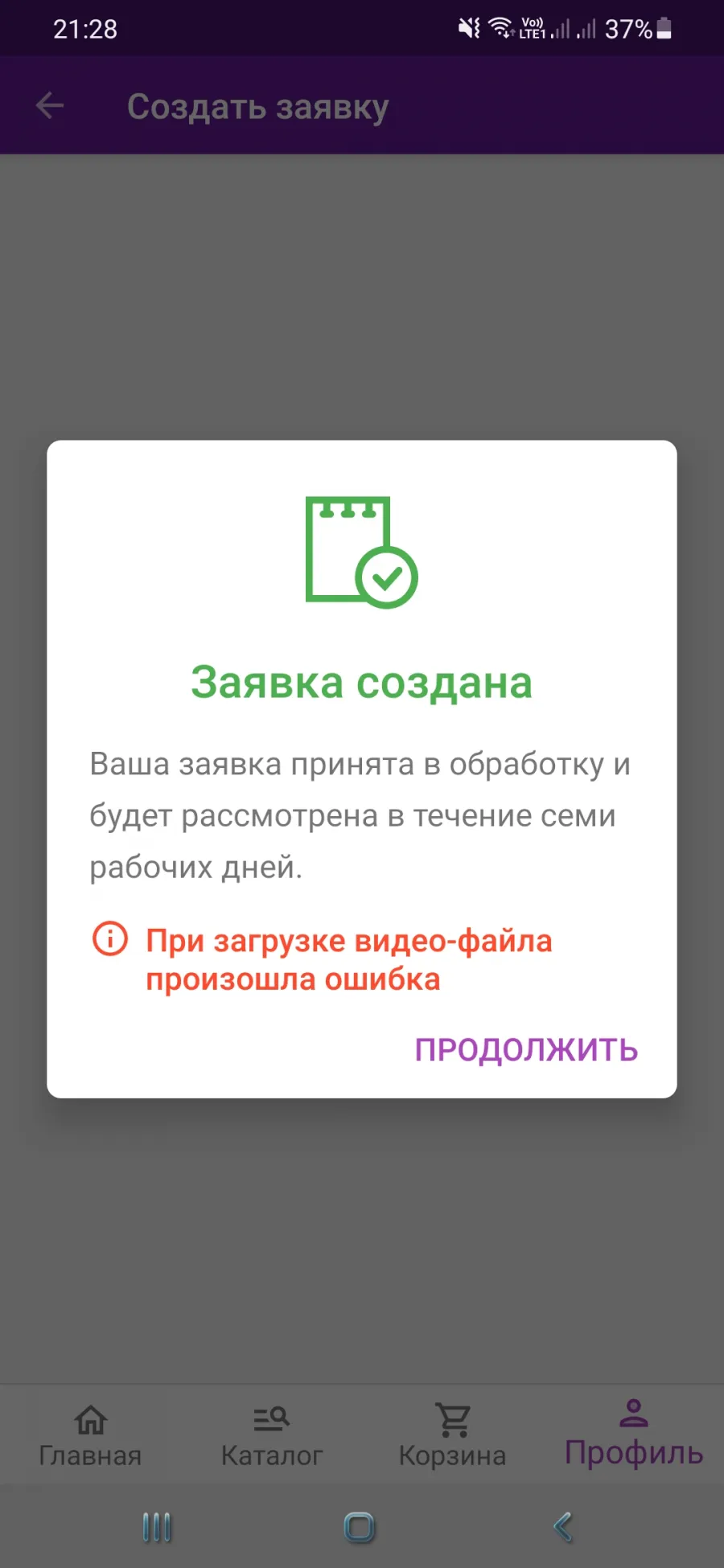The image size is (724, 1568).
Task: Tap the system home button
Action: coord(360,1527)
